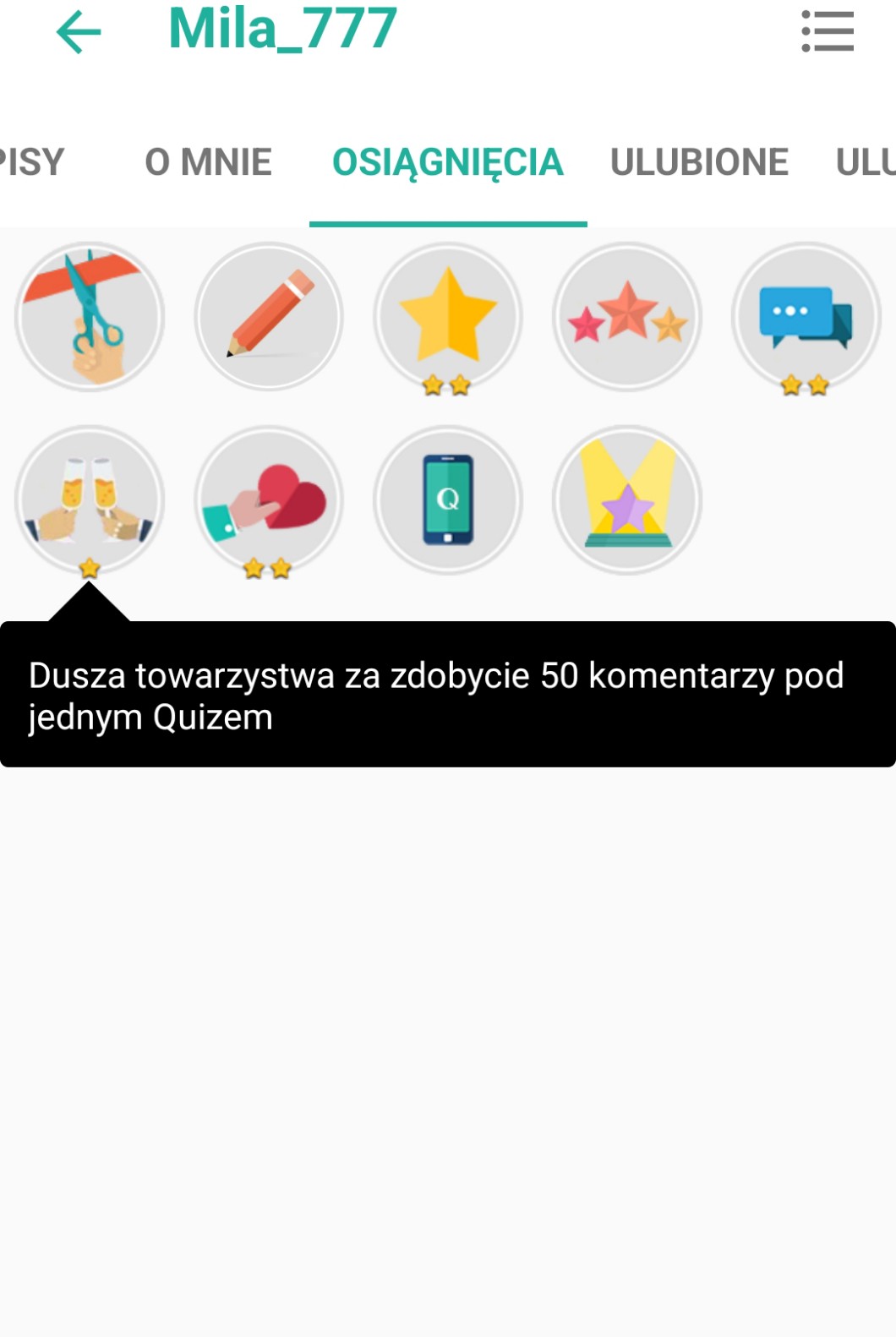Tap the chat bubbles achievement badge
The width and height of the screenshot is (896, 1337).
click(x=806, y=317)
